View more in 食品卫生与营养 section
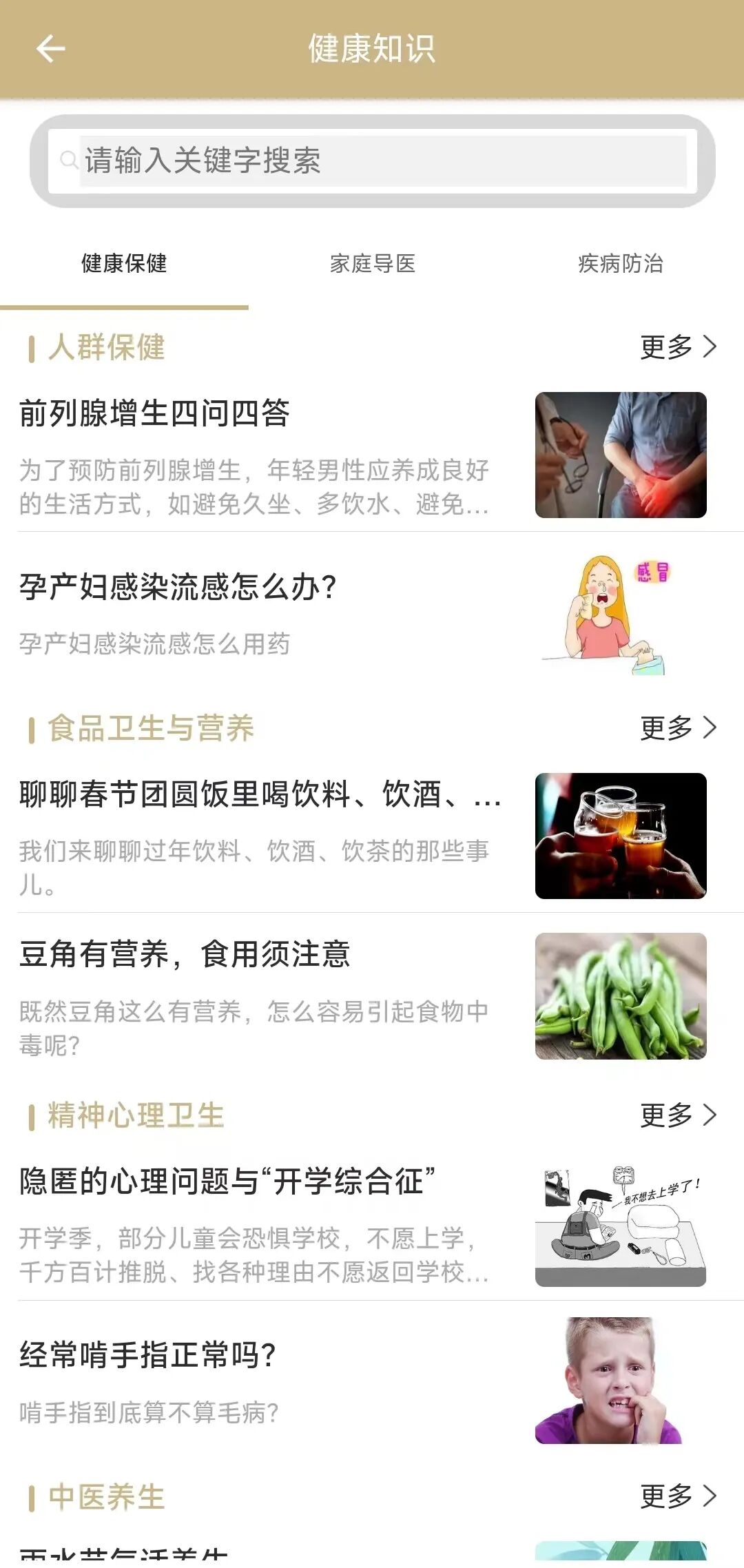The image size is (744, 1568). click(x=678, y=728)
